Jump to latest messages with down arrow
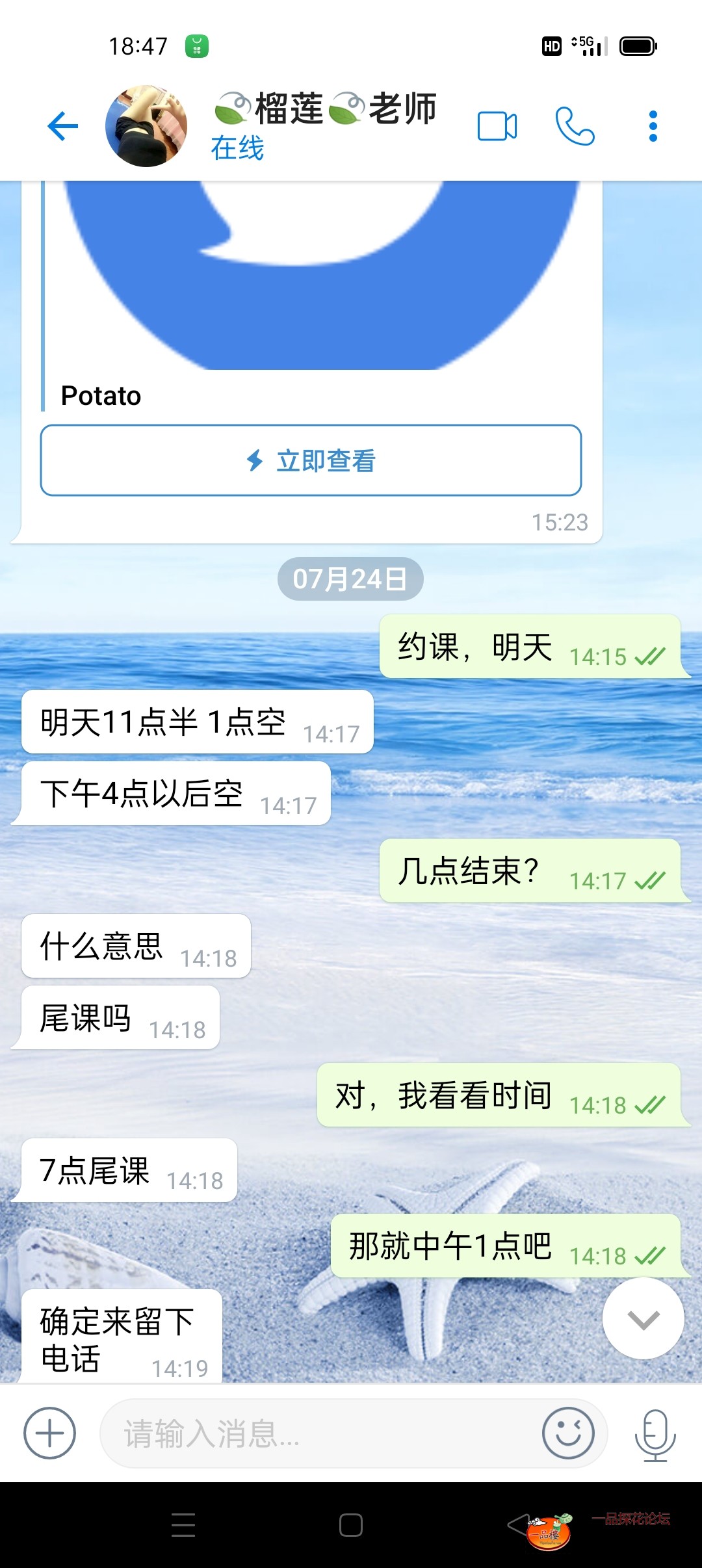 643,1319
